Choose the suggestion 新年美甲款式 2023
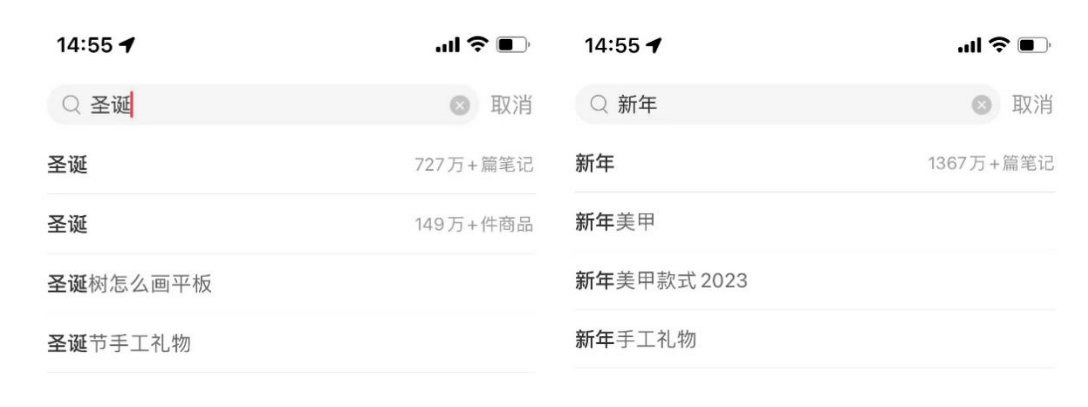1088x407 pixels. [815, 280]
